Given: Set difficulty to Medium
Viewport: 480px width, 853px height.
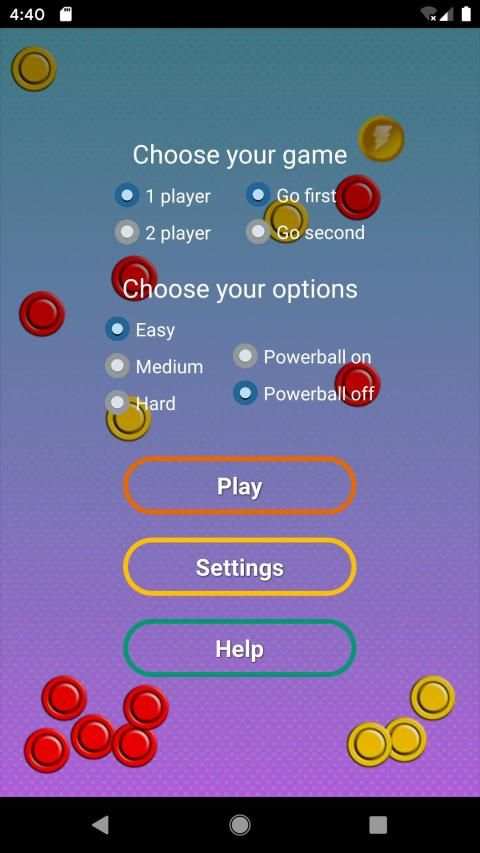Looking at the screenshot, I should [x=154, y=367].
